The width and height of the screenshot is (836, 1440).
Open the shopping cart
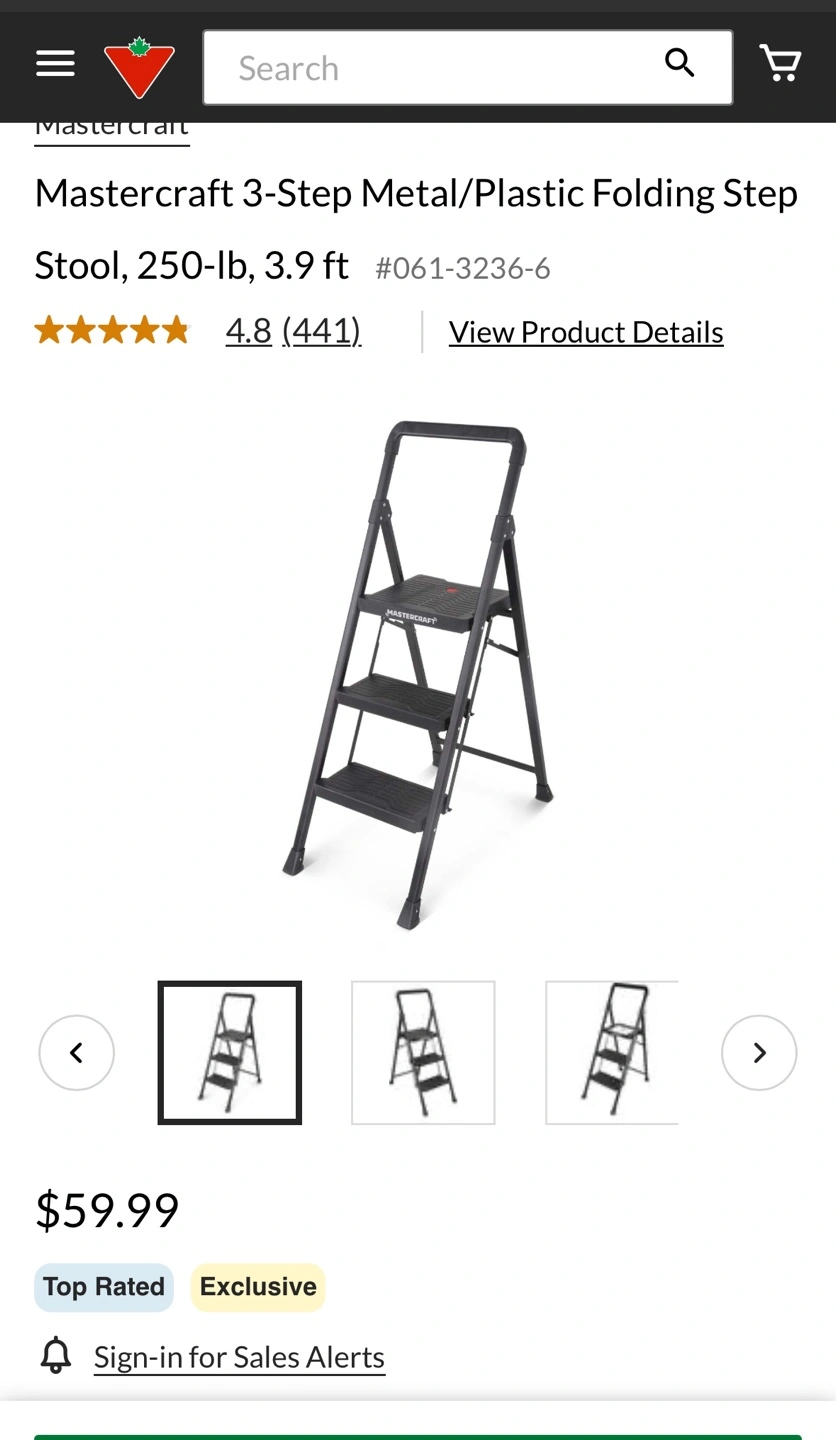(x=780, y=64)
